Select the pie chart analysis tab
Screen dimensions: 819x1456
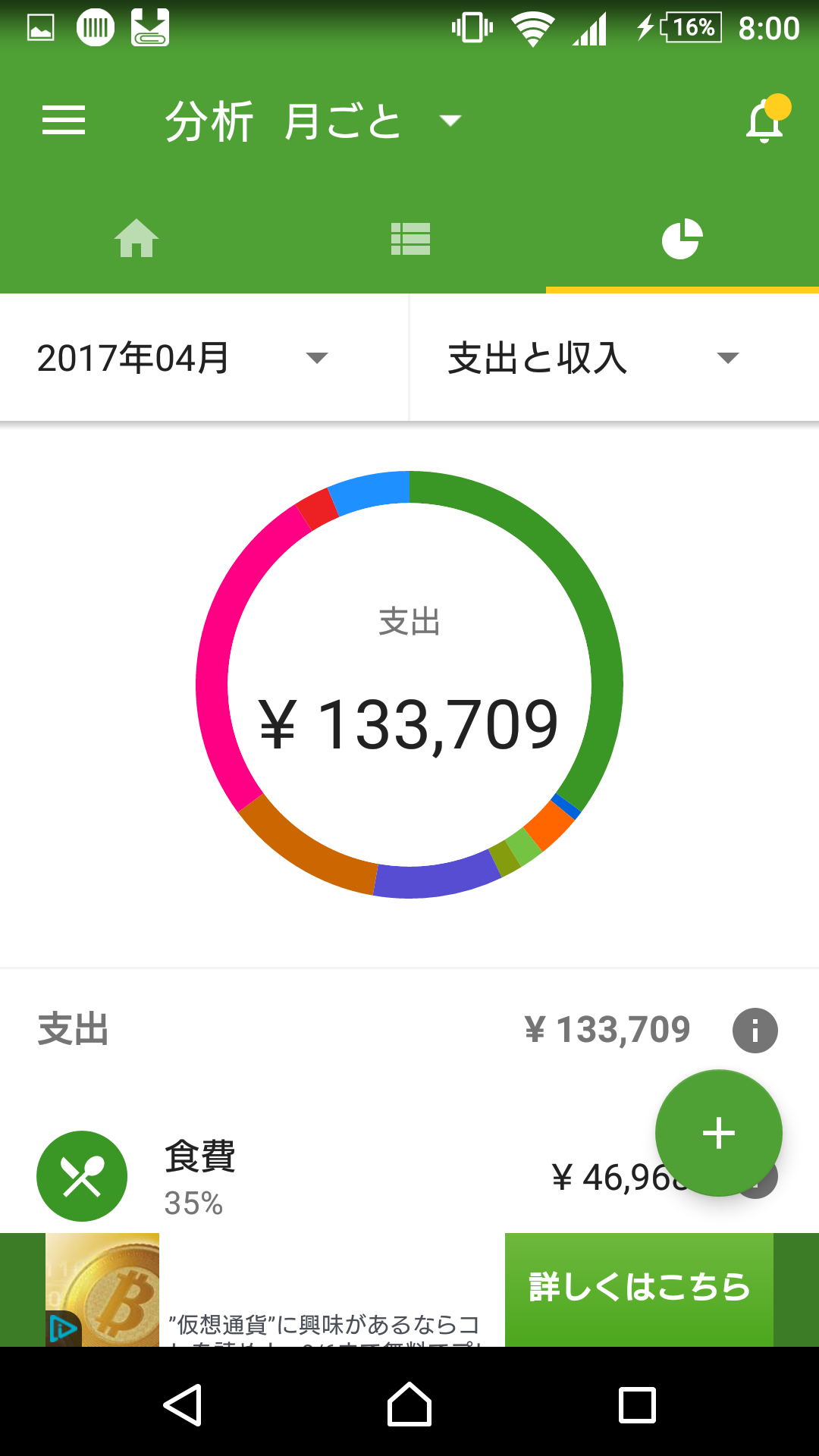tap(682, 239)
